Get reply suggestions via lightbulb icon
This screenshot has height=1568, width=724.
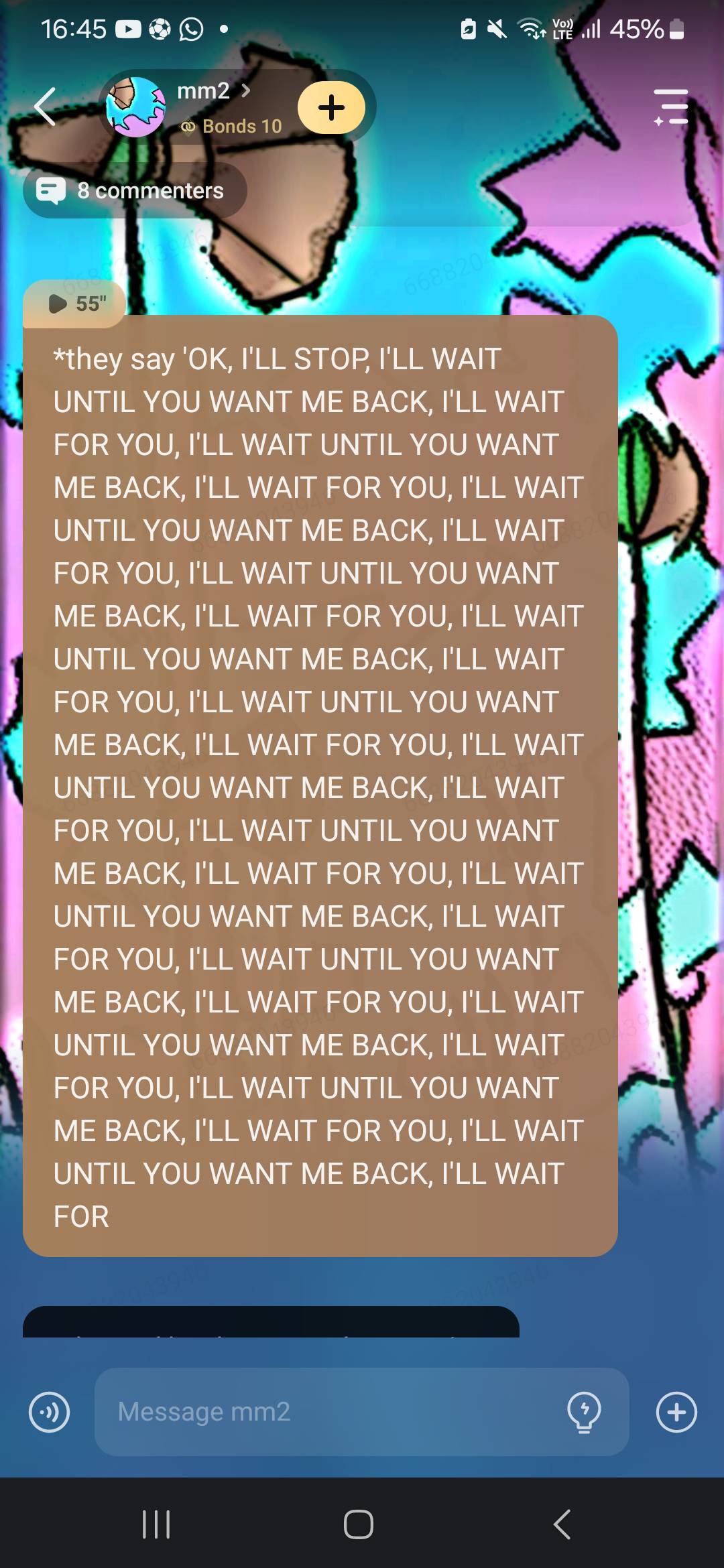click(x=584, y=1412)
